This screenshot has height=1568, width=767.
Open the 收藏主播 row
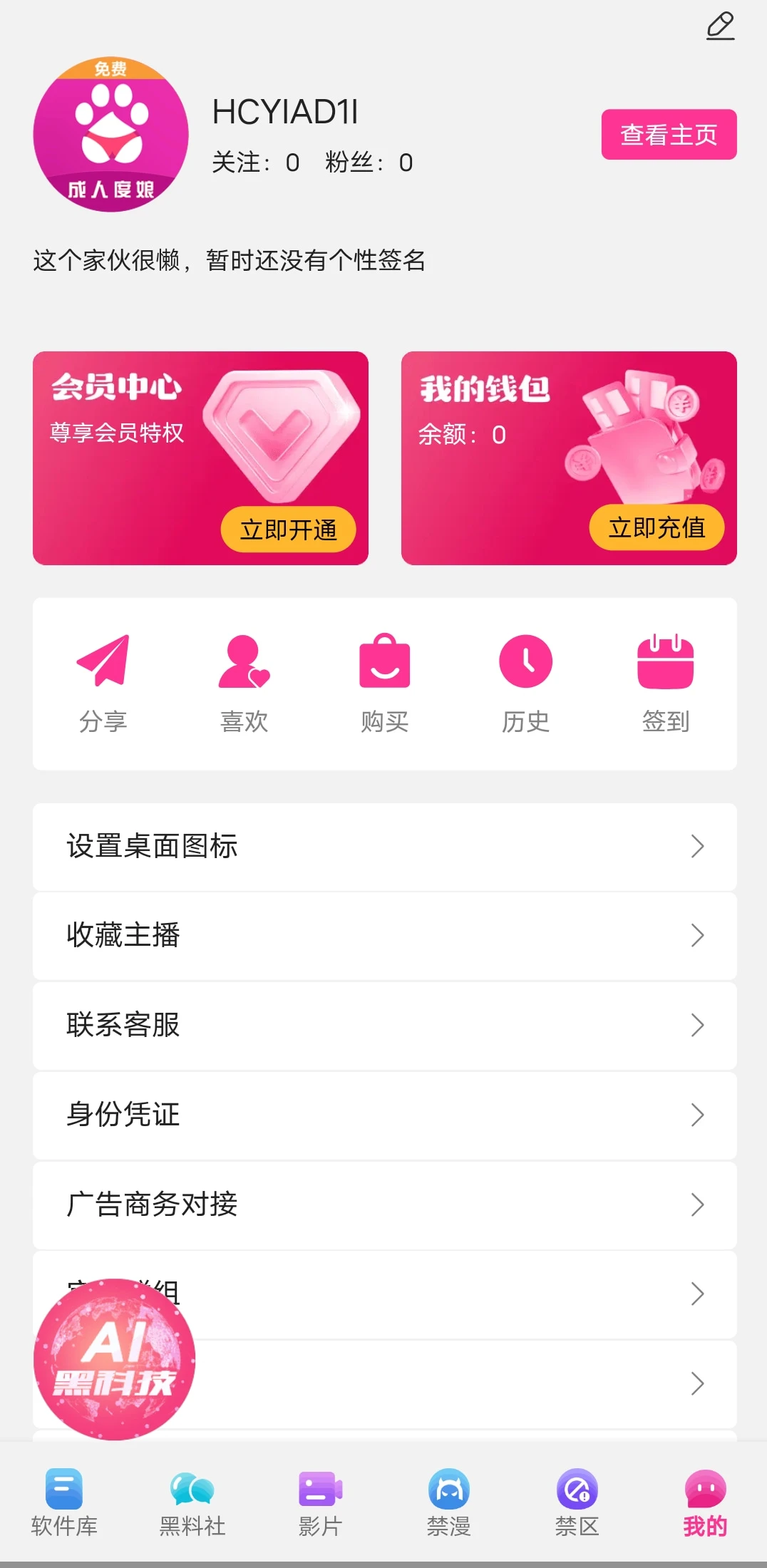[385, 936]
